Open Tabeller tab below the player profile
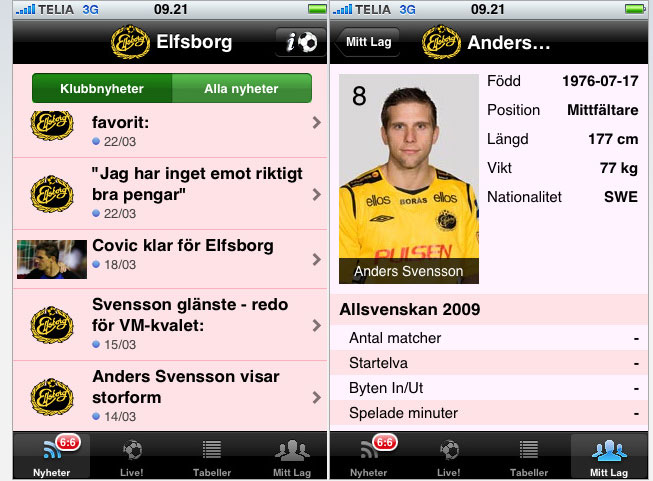 pyautogui.click(x=528, y=458)
